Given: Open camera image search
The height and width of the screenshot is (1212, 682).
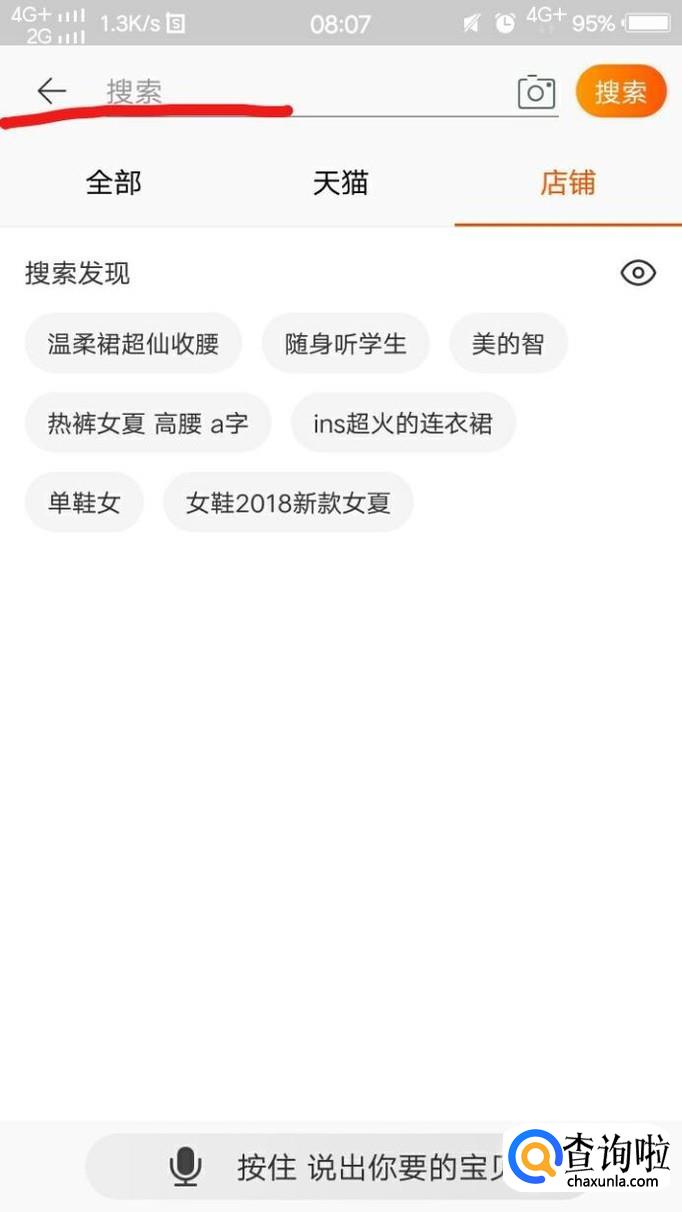Looking at the screenshot, I should click(537, 93).
